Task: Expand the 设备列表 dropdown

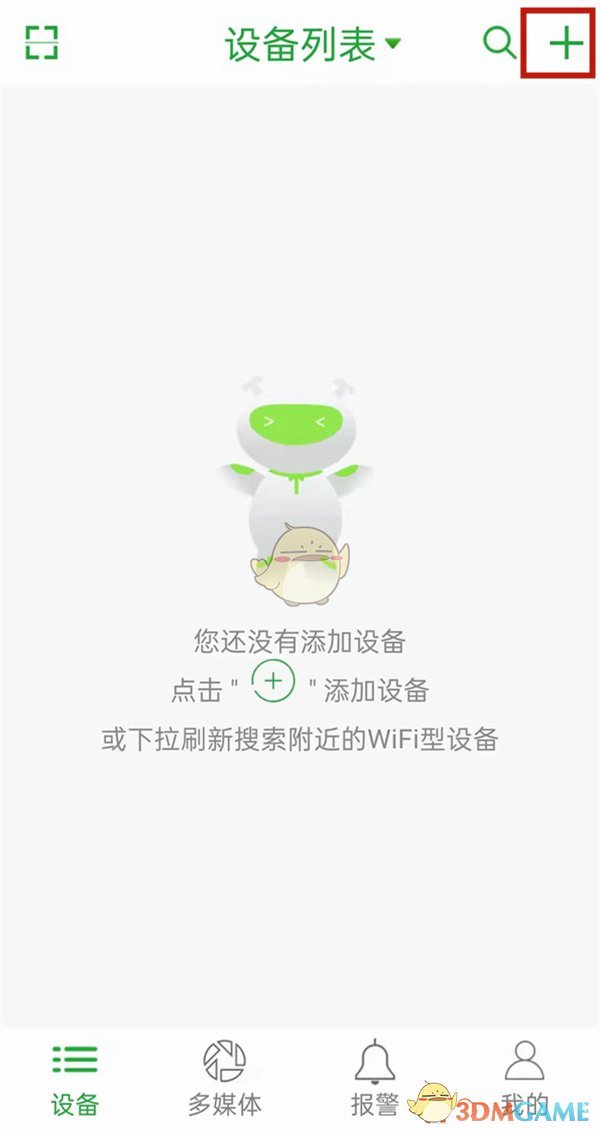Action: (312, 44)
